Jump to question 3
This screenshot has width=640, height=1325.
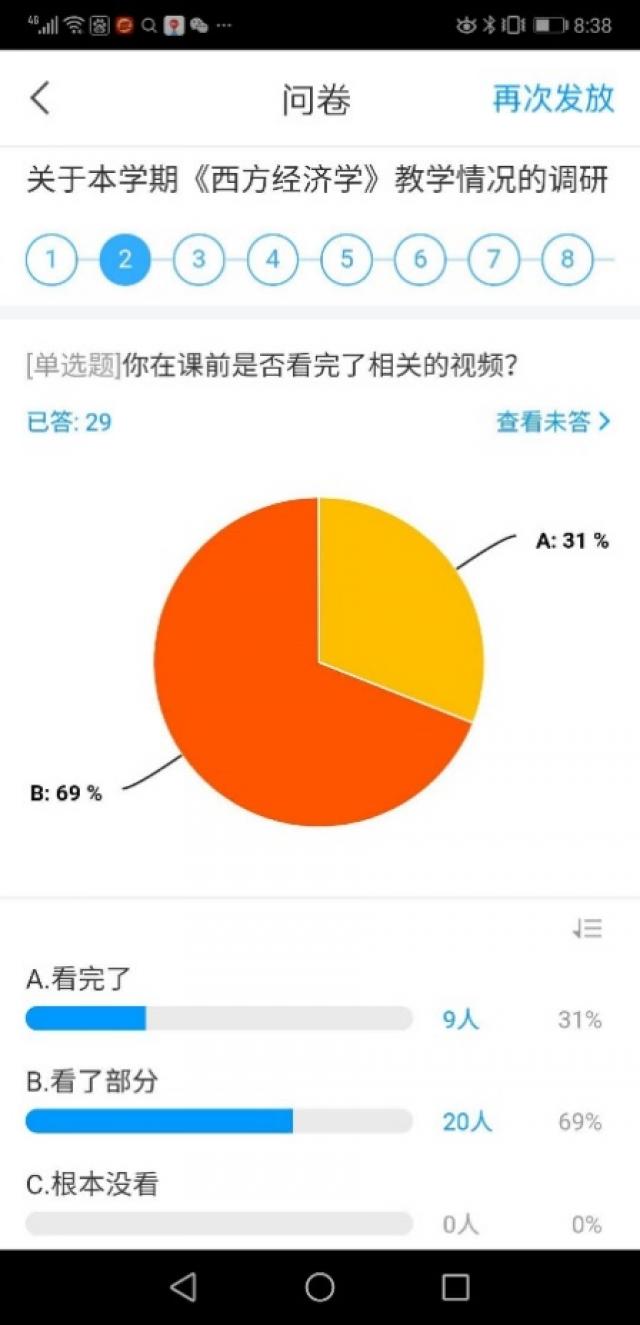tap(199, 260)
